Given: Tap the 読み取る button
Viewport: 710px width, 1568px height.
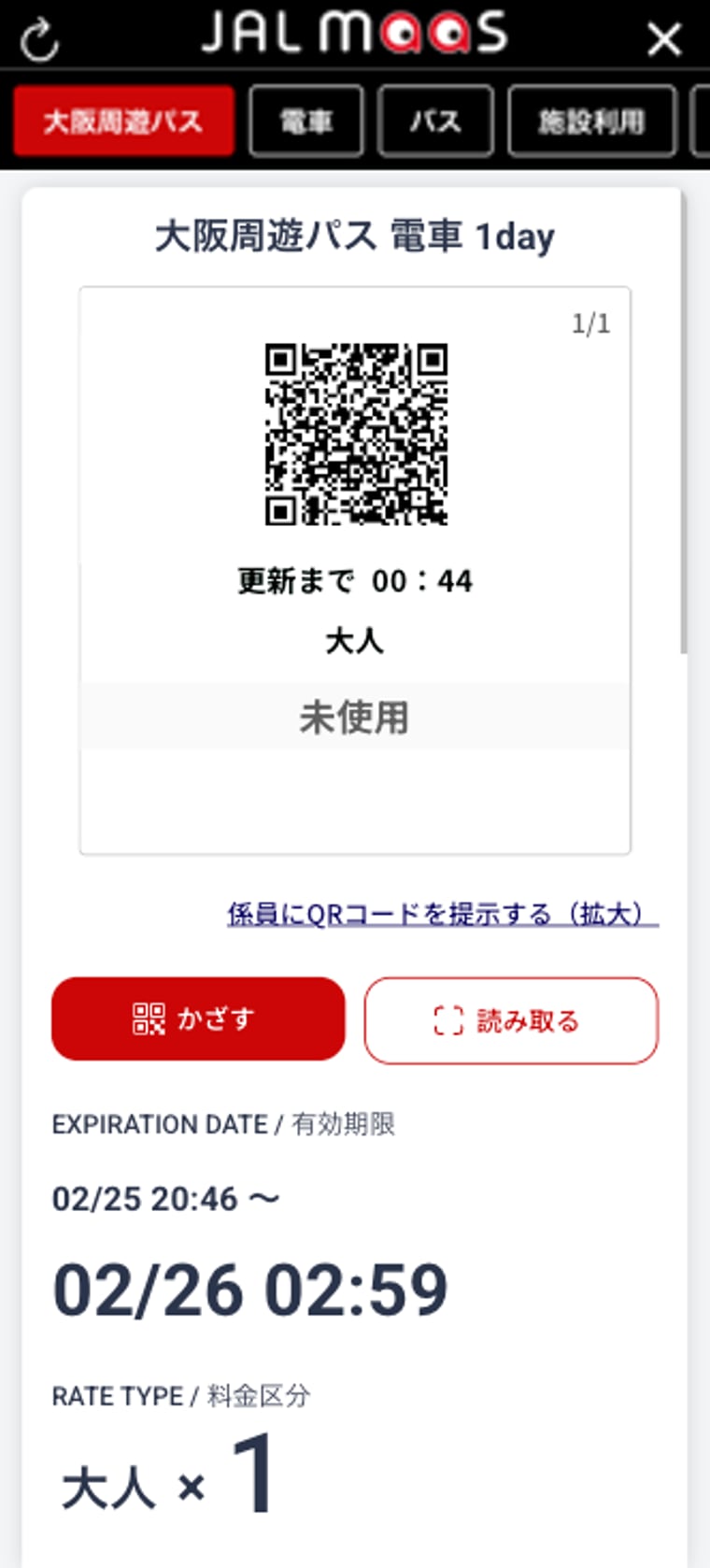Looking at the screenshot, I should click(x=511, y=1020).
